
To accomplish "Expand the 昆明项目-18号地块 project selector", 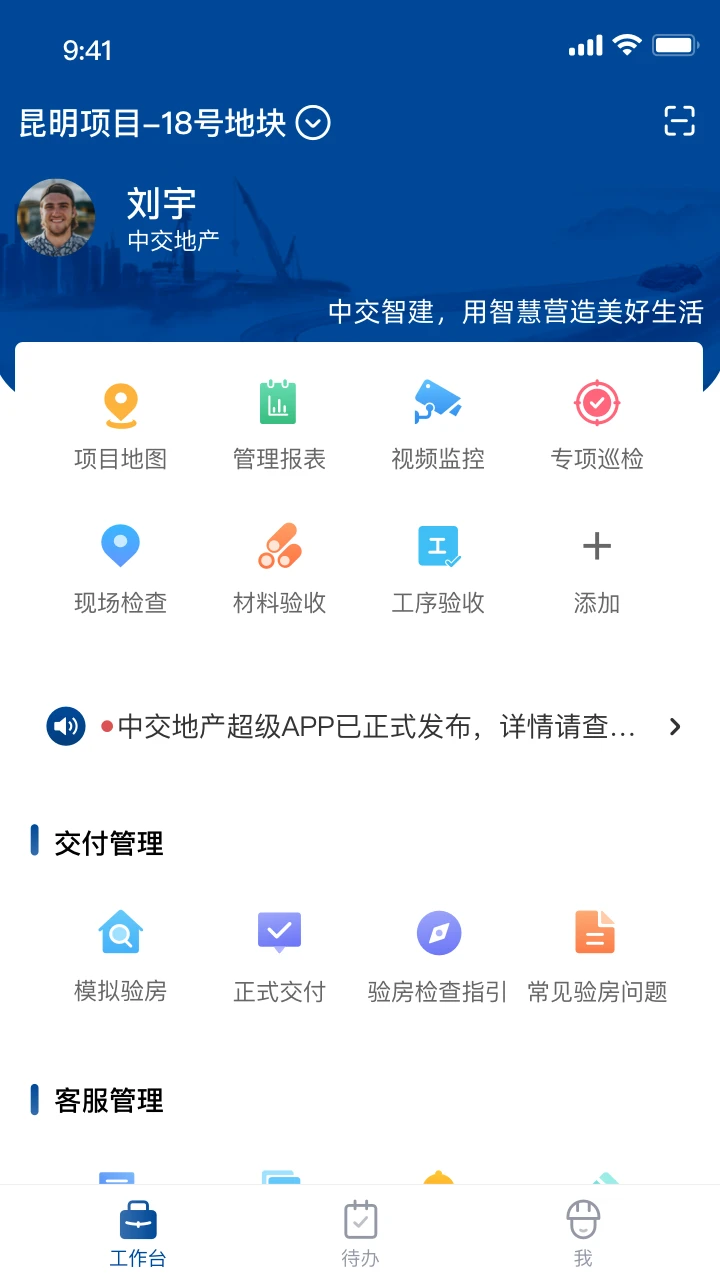I will click(x=312, y=123).
